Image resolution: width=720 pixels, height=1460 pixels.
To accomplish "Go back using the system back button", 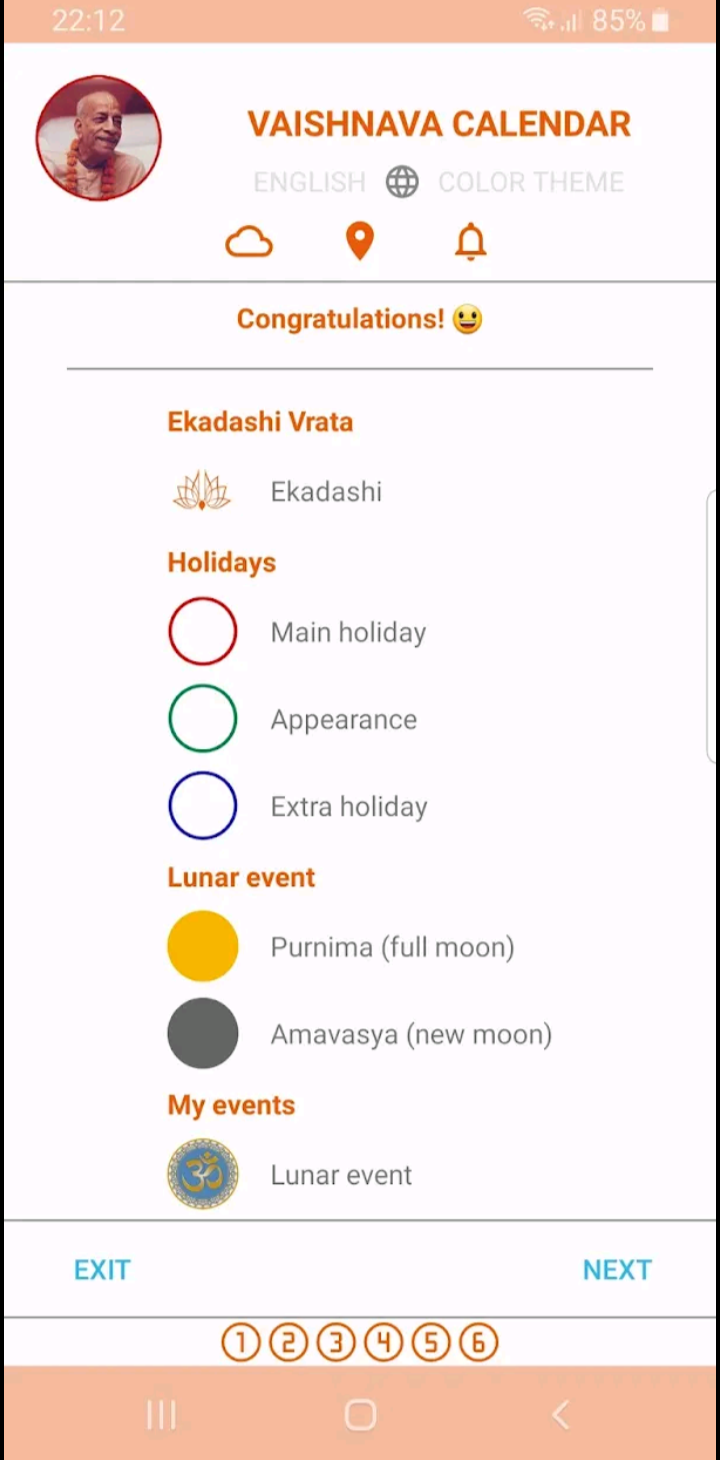I will (560, 1414).
